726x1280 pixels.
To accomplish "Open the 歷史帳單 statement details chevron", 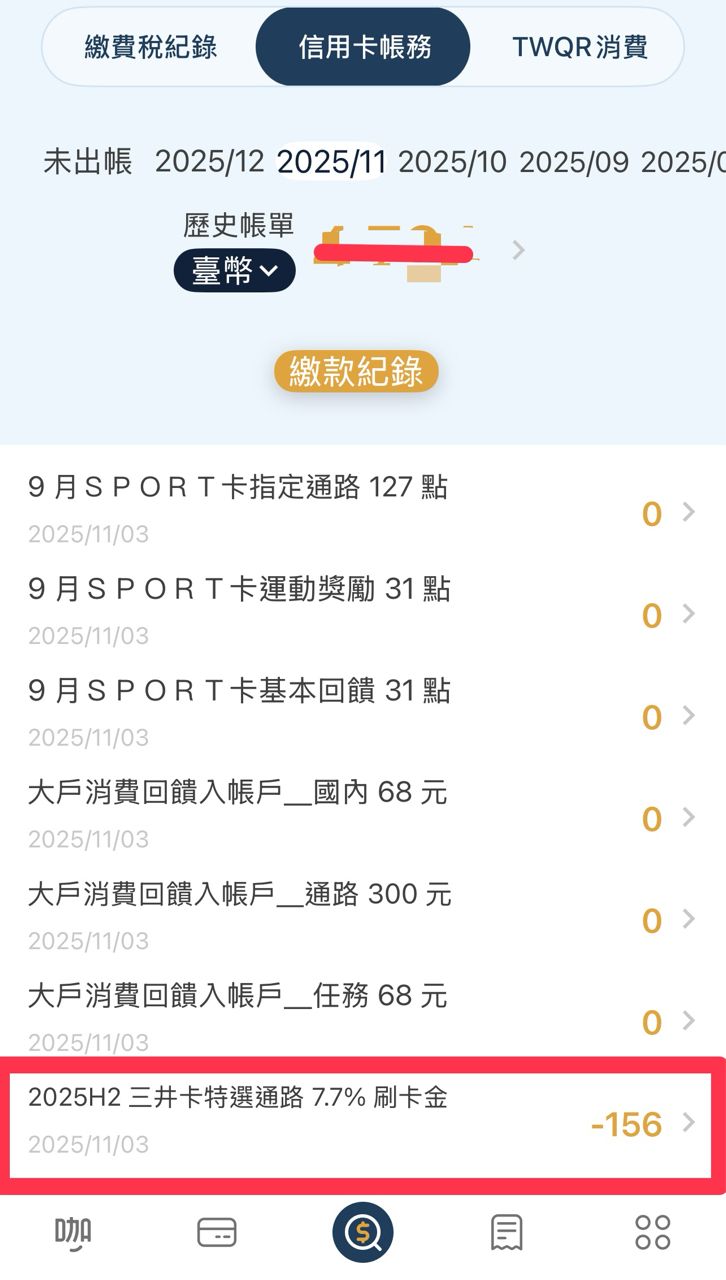I will pyautogui.click(x=518, y=250).
